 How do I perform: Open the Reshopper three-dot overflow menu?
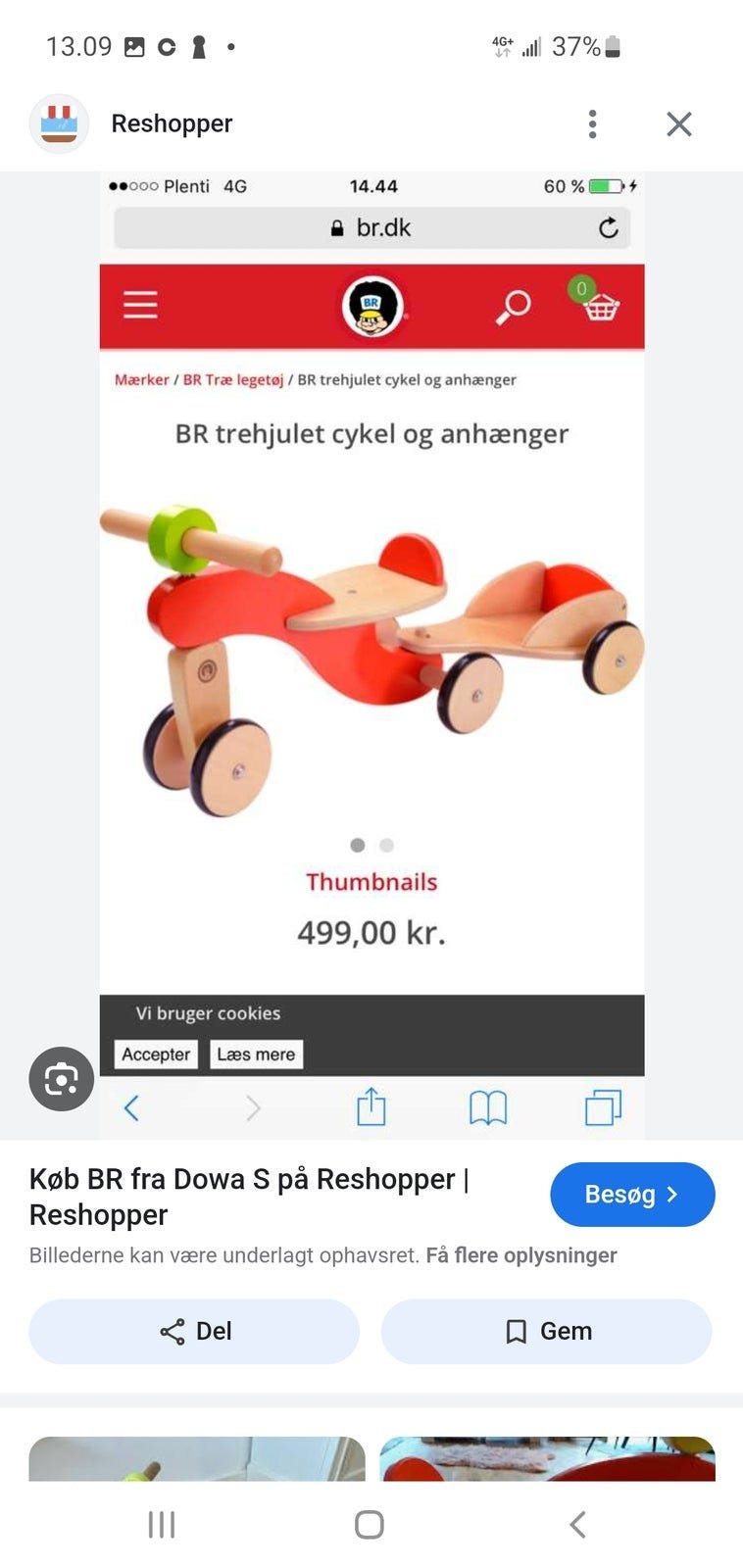[592, 123]
